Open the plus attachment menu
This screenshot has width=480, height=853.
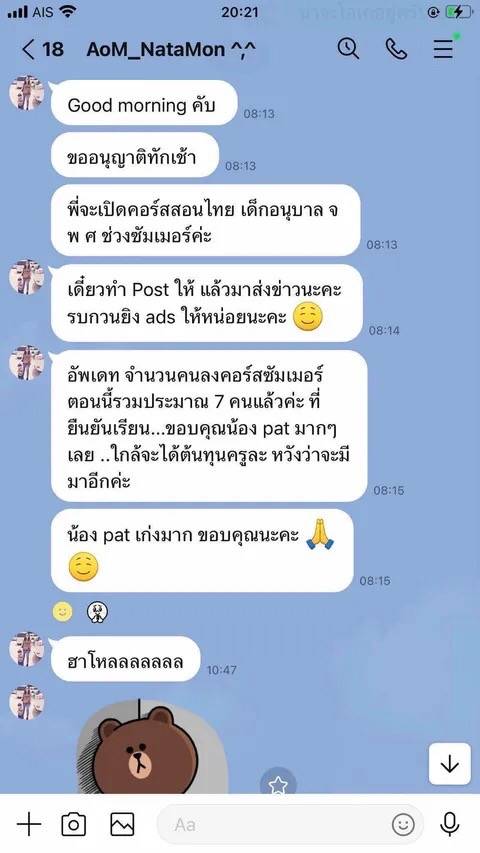click(x=29, y=825)
